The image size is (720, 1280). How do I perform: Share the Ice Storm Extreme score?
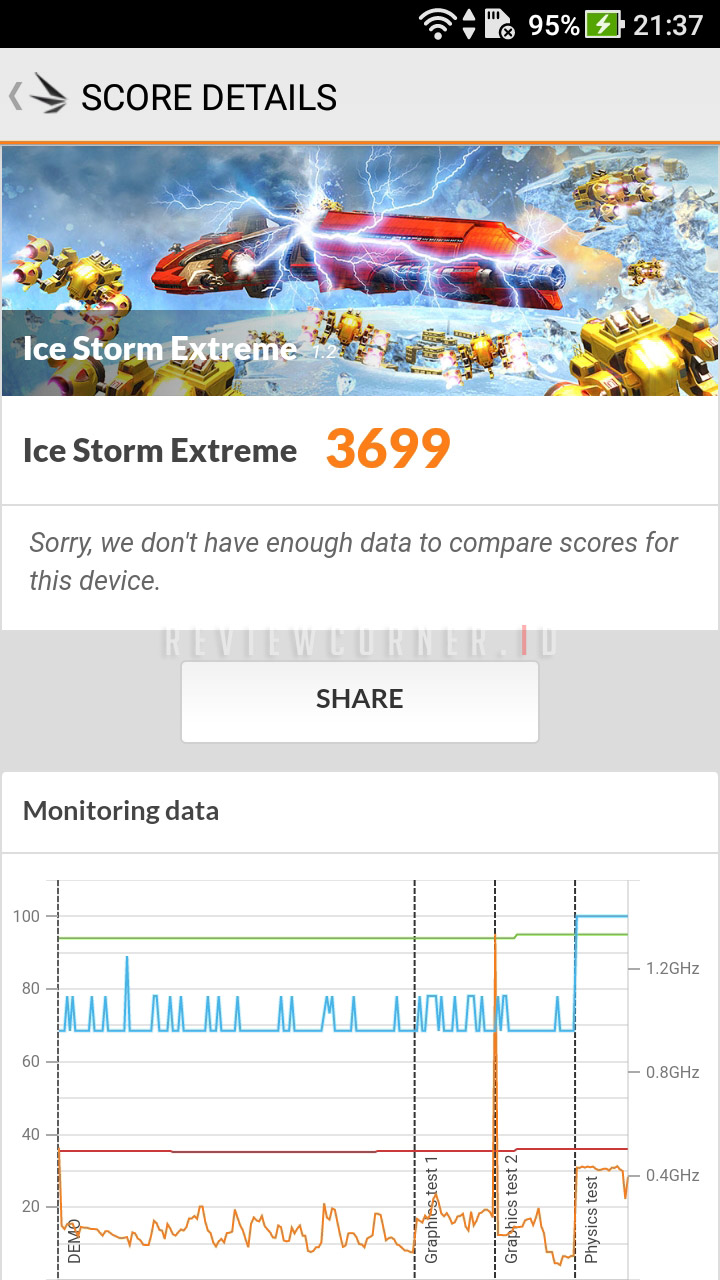tap(360, 700)
